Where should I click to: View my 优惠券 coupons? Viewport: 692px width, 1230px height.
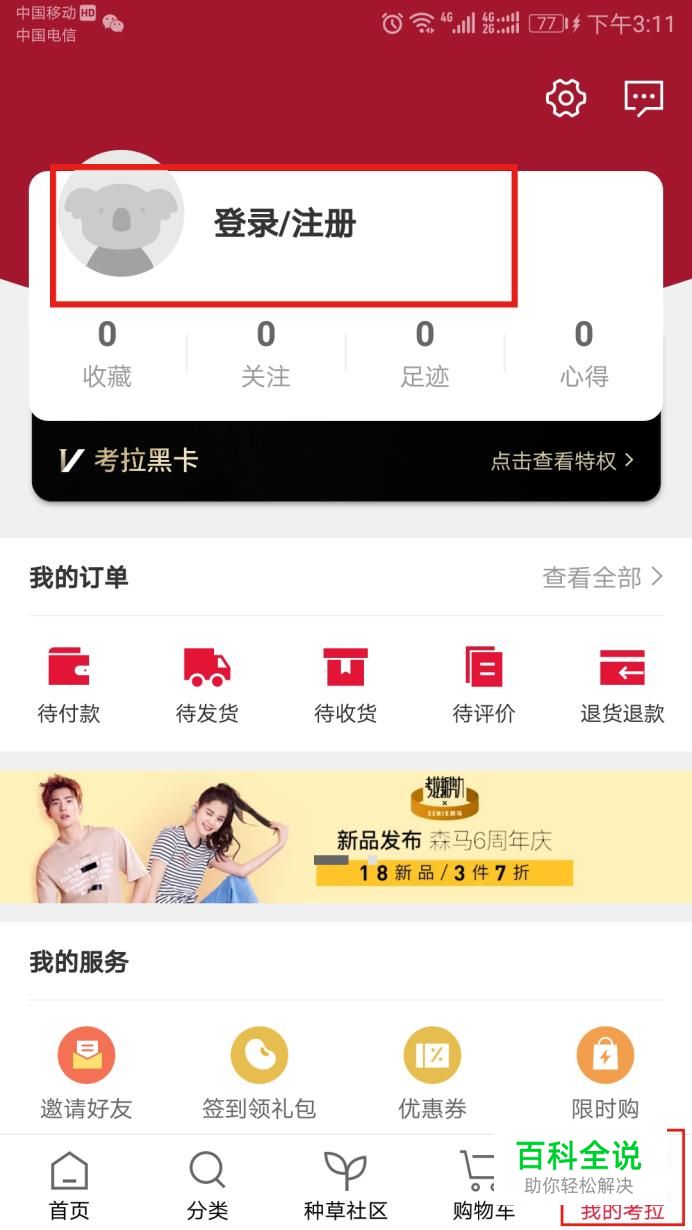coord(432,1073)
